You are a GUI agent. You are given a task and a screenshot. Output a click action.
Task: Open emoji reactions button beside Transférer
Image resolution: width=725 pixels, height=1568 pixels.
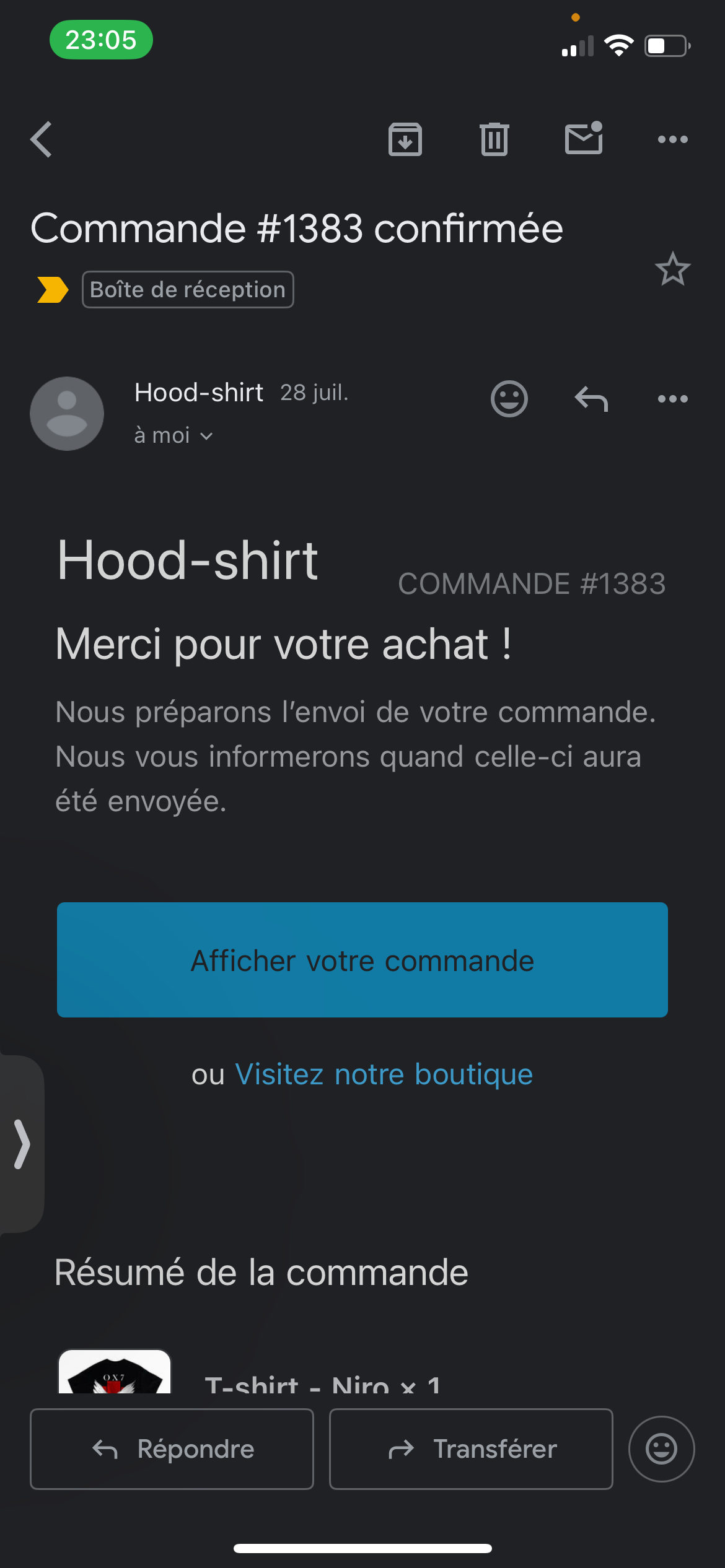661,1449
